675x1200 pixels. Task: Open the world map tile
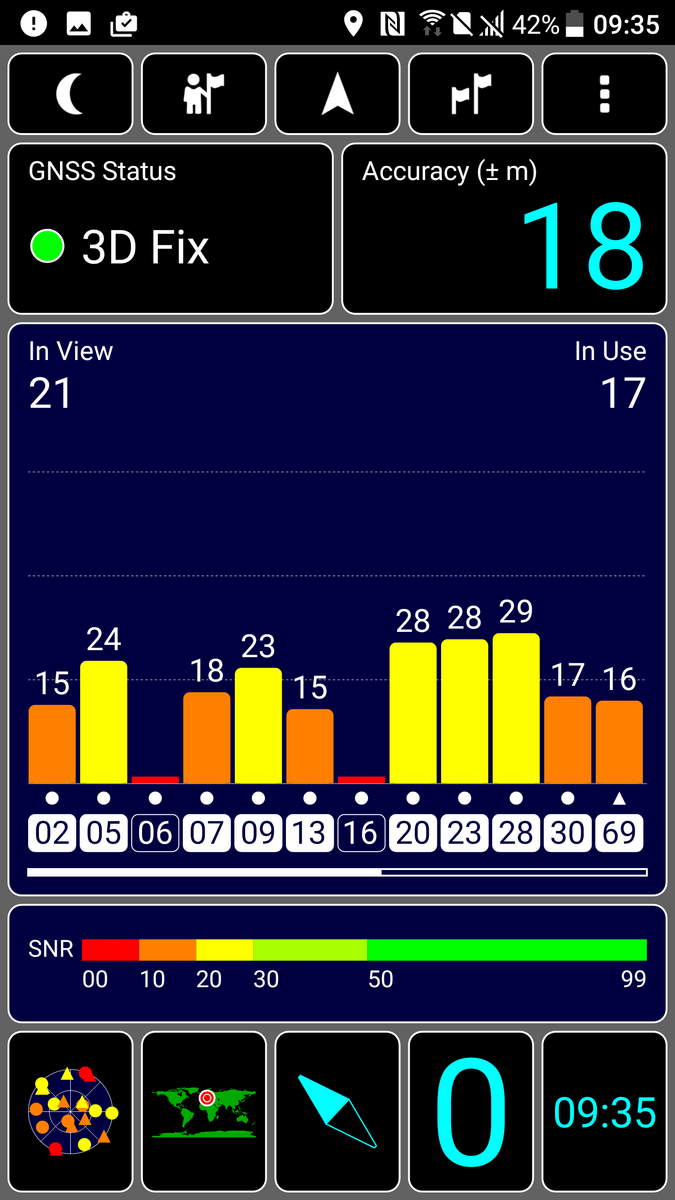click(204, 1111)
